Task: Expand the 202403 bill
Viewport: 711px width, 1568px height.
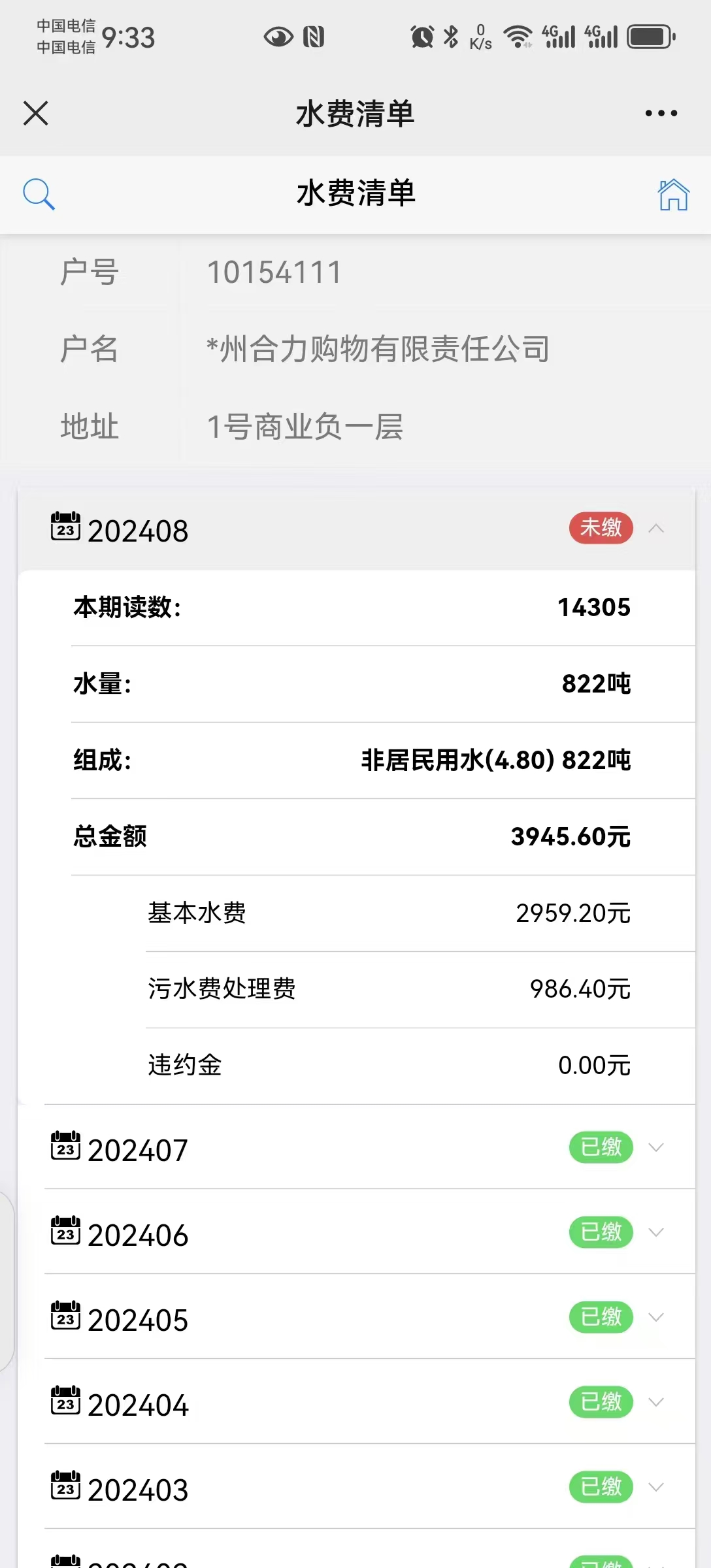Action: coord(656,1488)
